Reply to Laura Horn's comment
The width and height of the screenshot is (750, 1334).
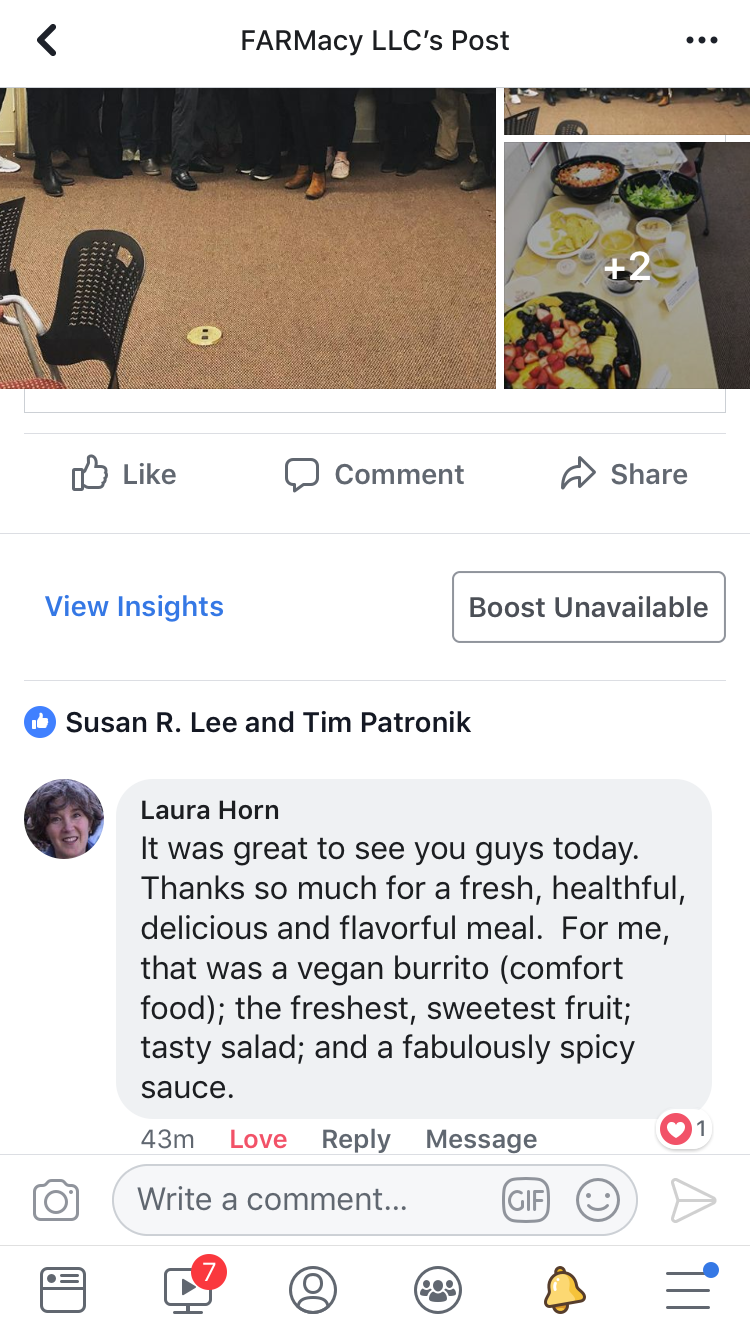click(356, 1139)
